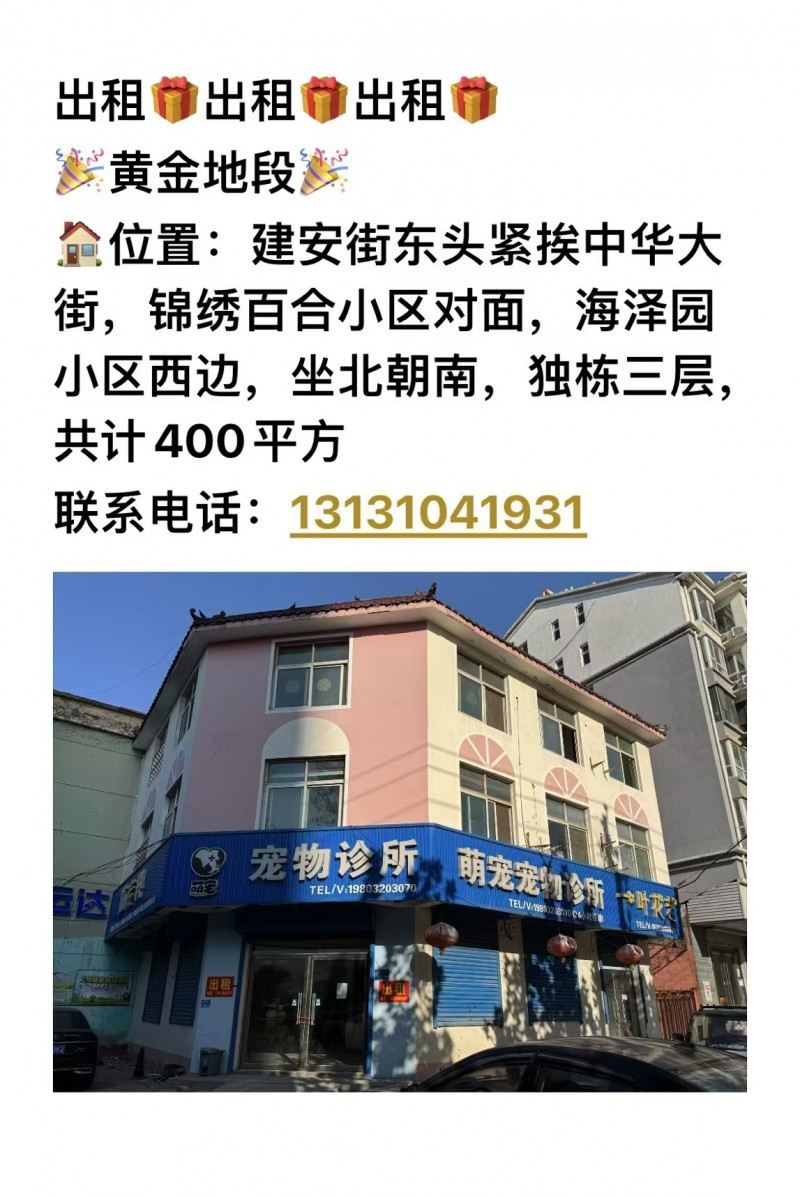The image size is (800, 1197).
Task: Call the phone number 13131041931
Action: (x=437, y=513)
